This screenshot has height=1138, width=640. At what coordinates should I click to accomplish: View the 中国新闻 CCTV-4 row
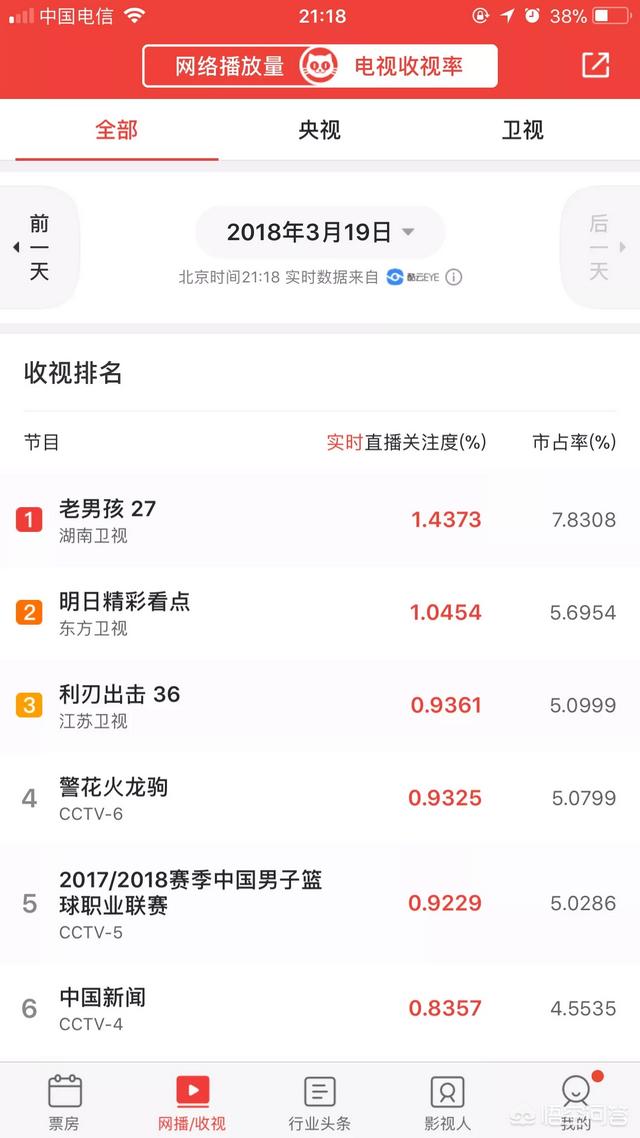pos(320,1008)
